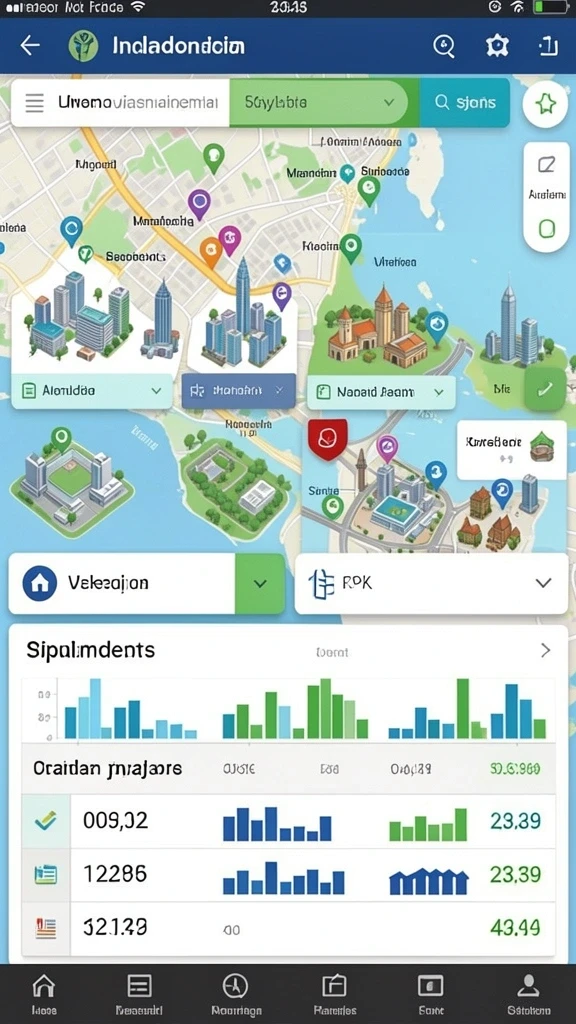Image resolution: width=576 pixels, height=1024 pixels.
Task: Open the Sipalmdents card chevron
Action: [x=545, y=650]
